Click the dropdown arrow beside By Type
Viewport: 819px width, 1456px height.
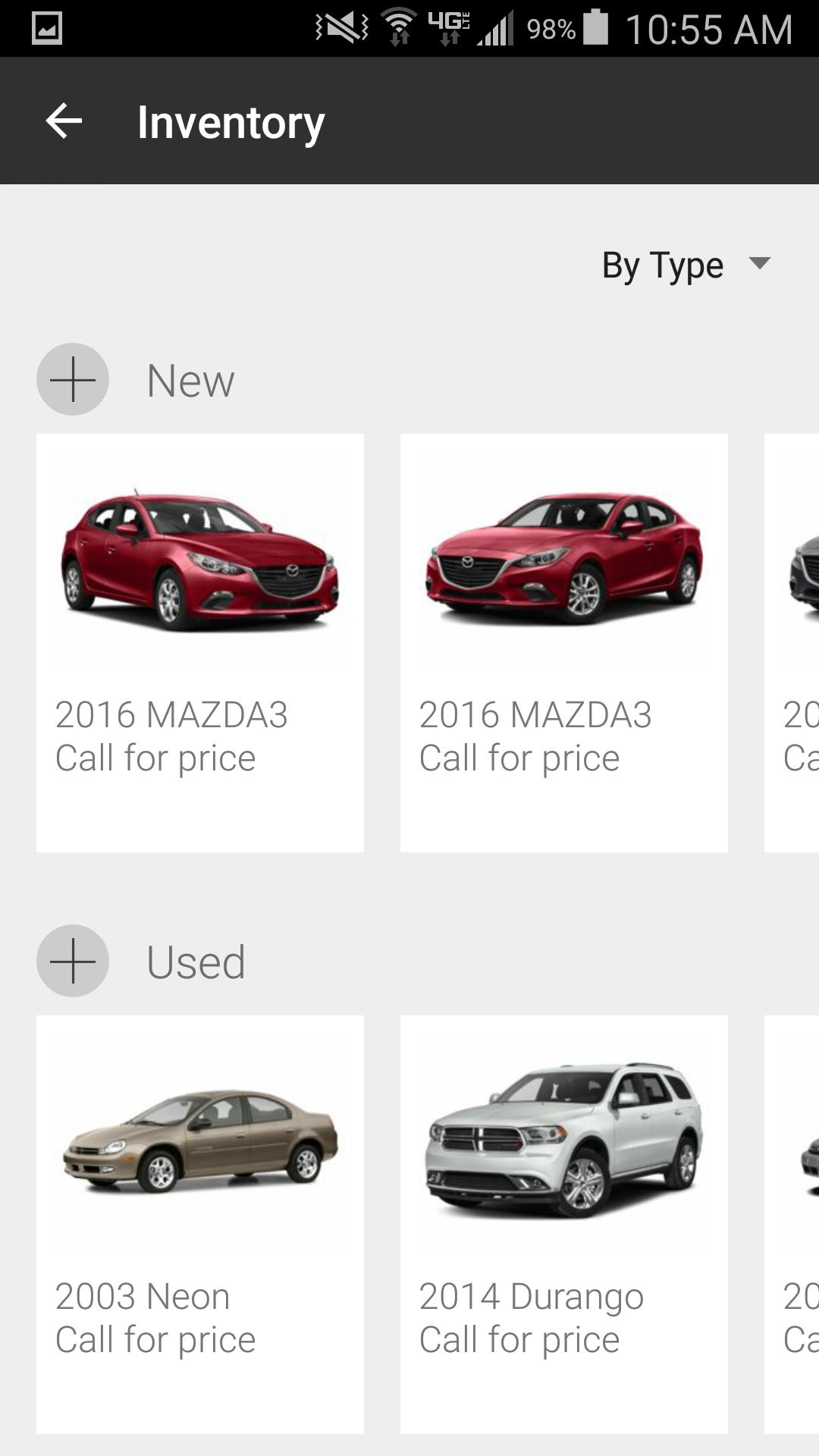tap(761, 265)
